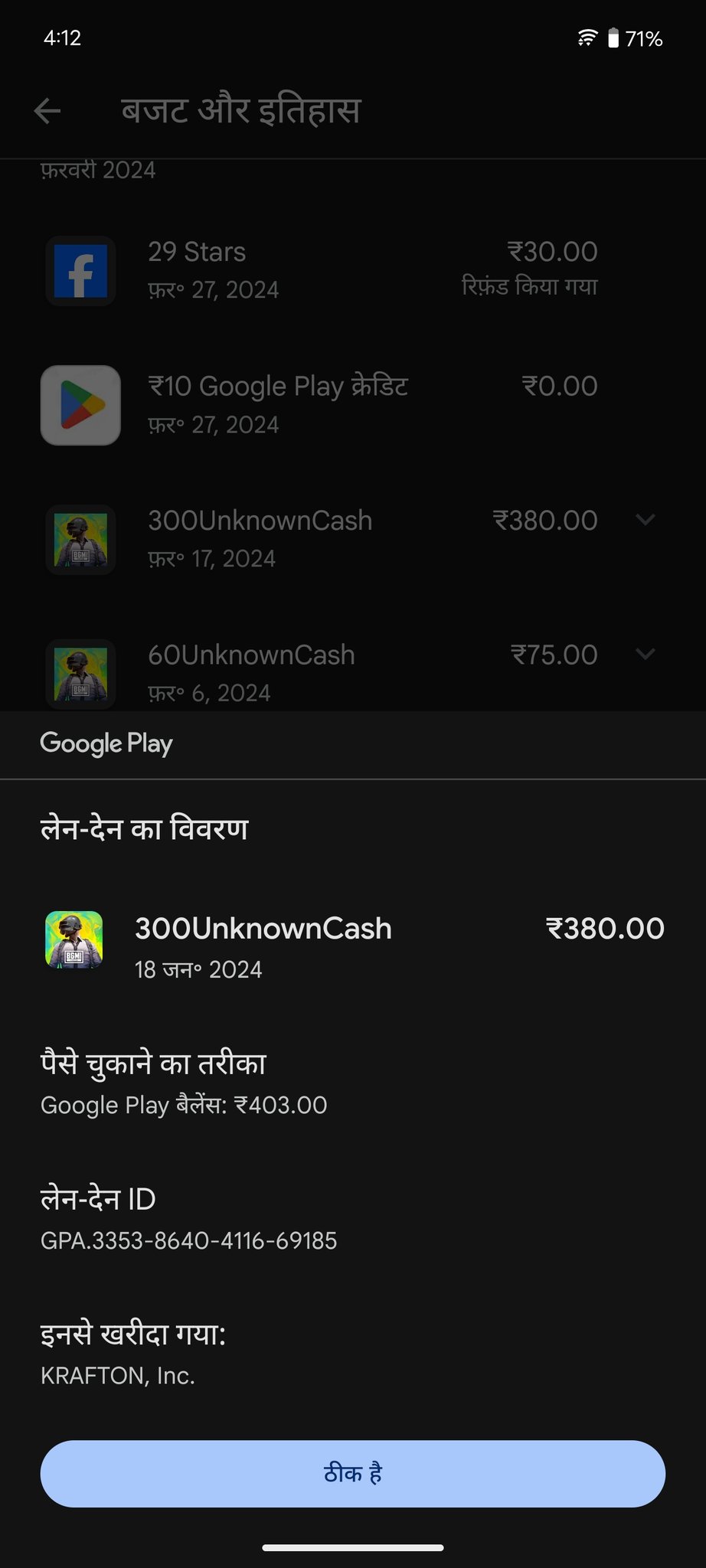Open the 29 Stars transaction row
The image size is (706, 1568).
(322, 269)
